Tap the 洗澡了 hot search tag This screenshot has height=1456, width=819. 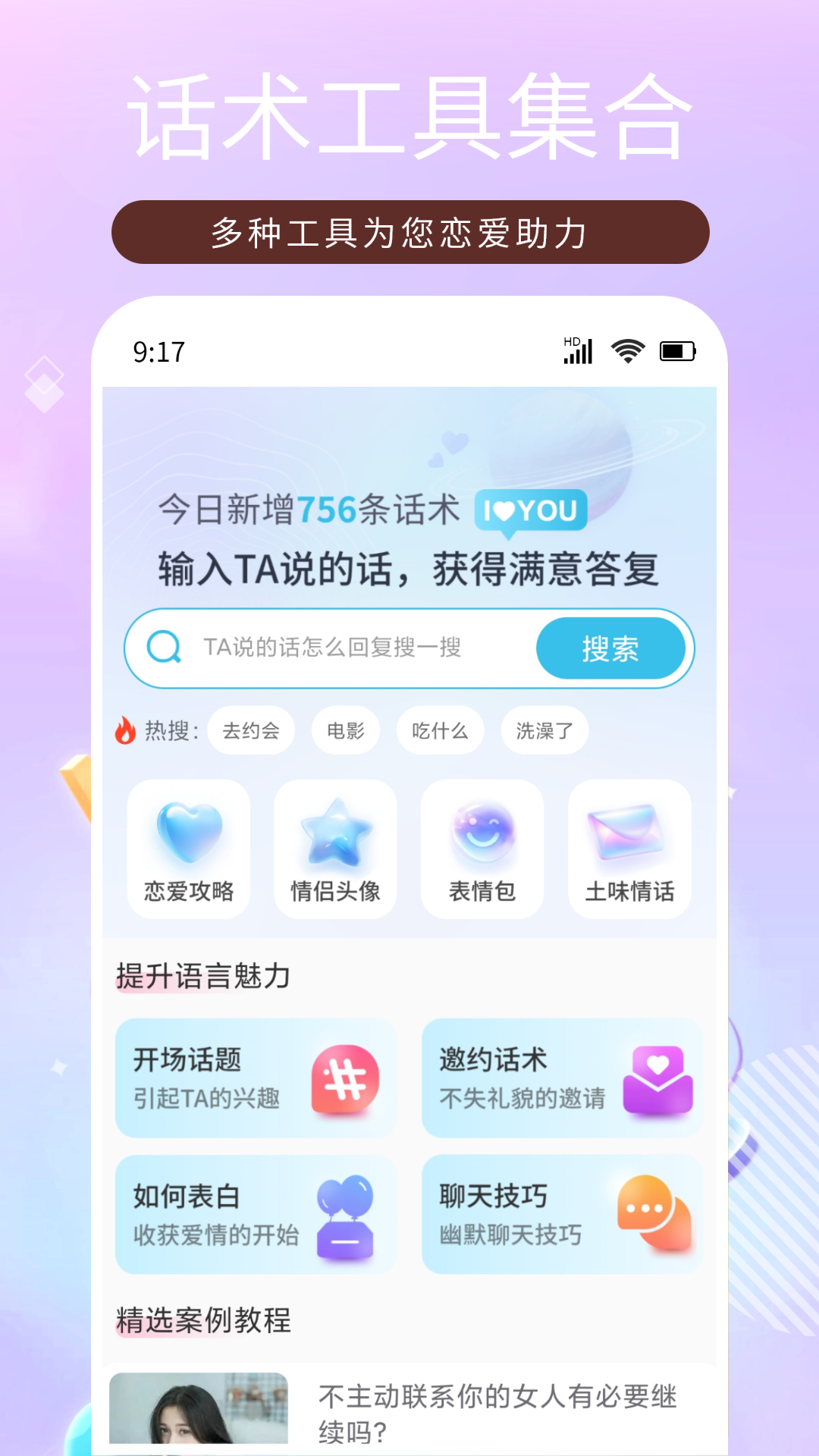click(x=543, y=730)
